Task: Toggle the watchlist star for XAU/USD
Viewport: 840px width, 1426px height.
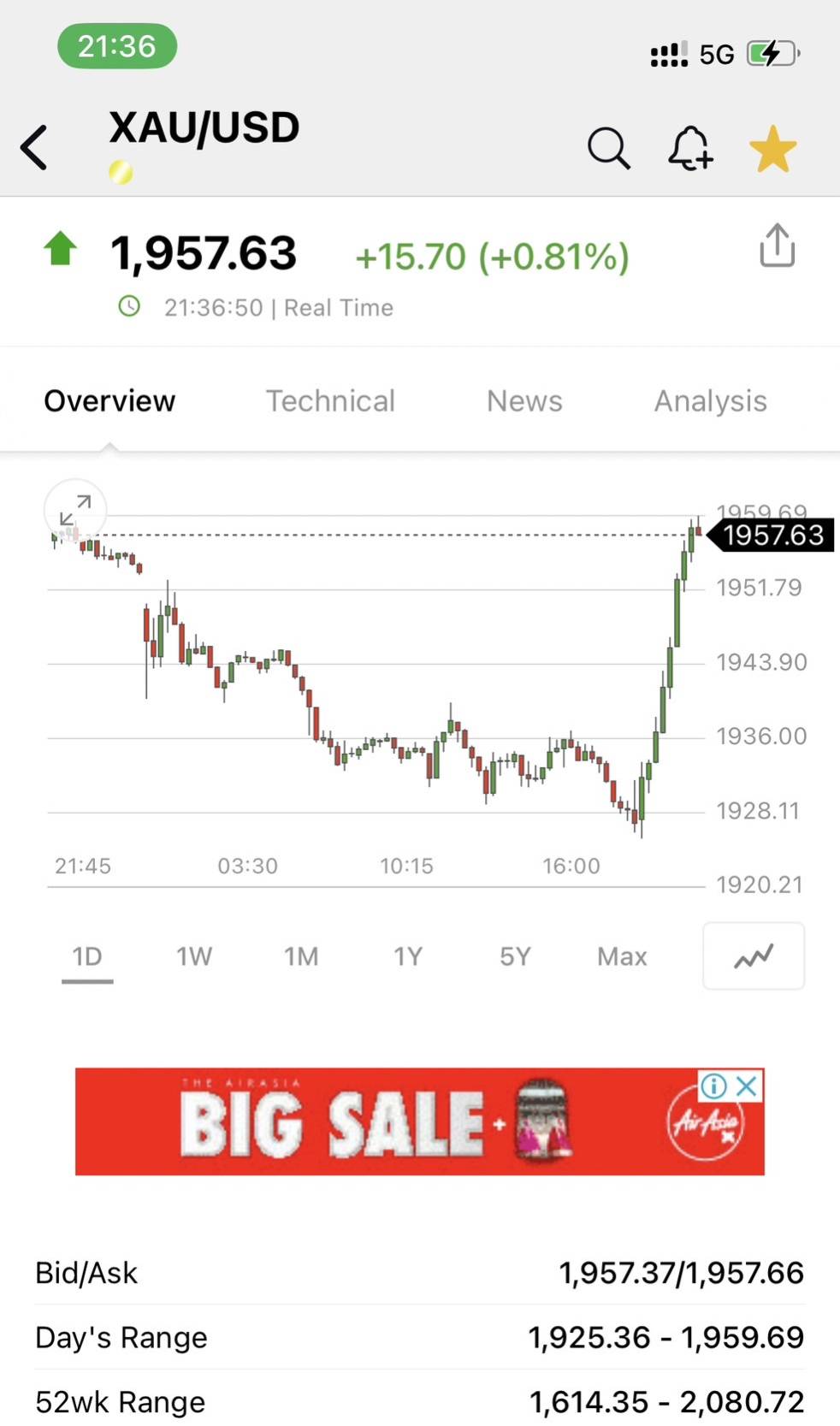Action: pyautogui.click(x=772, y=149)
